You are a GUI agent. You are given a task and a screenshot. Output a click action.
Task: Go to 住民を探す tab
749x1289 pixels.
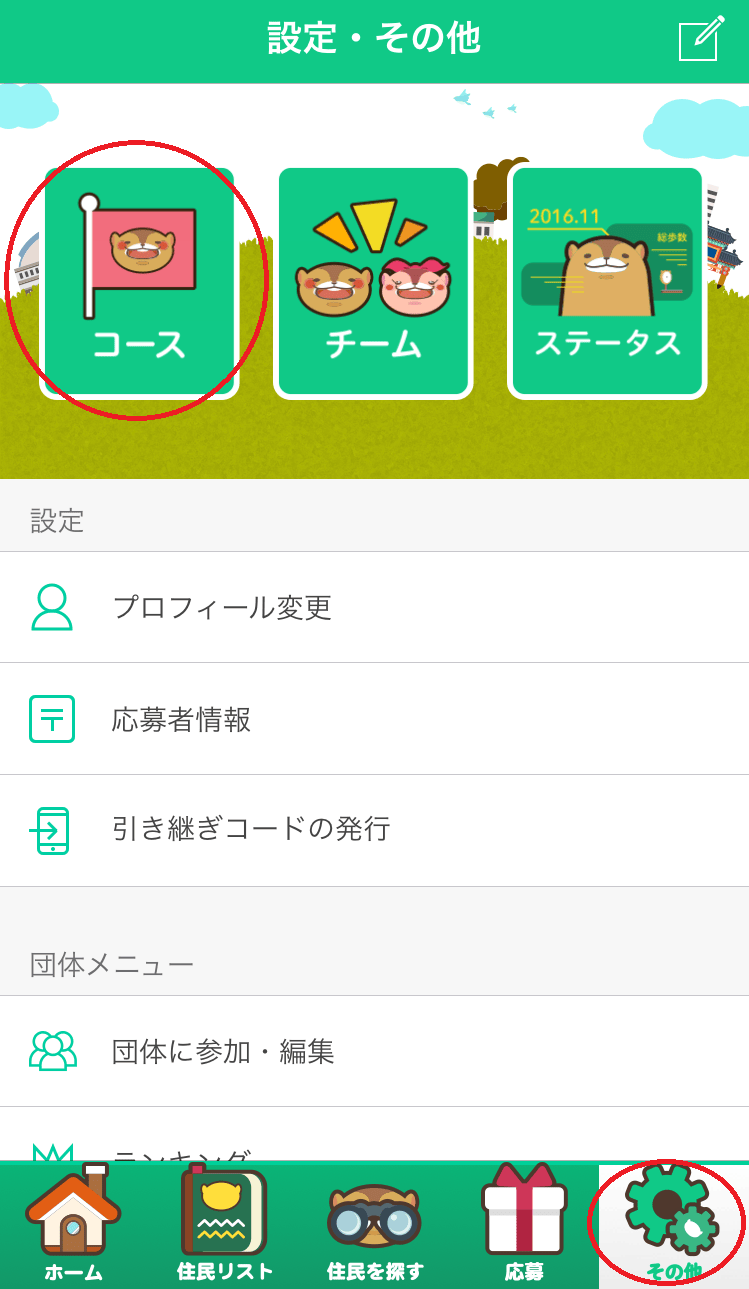click(374, 1226)
